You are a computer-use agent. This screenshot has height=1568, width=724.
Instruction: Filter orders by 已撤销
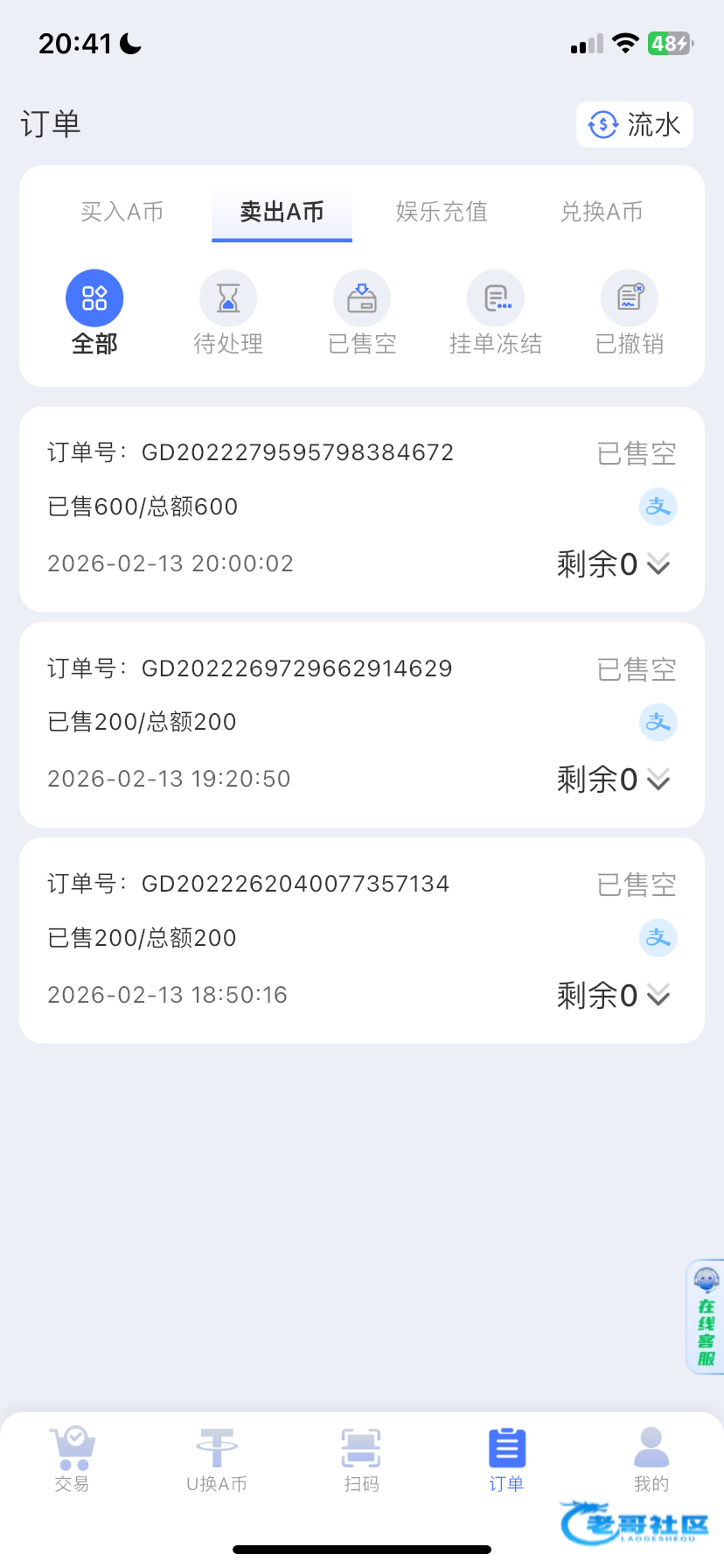(630, 312)
